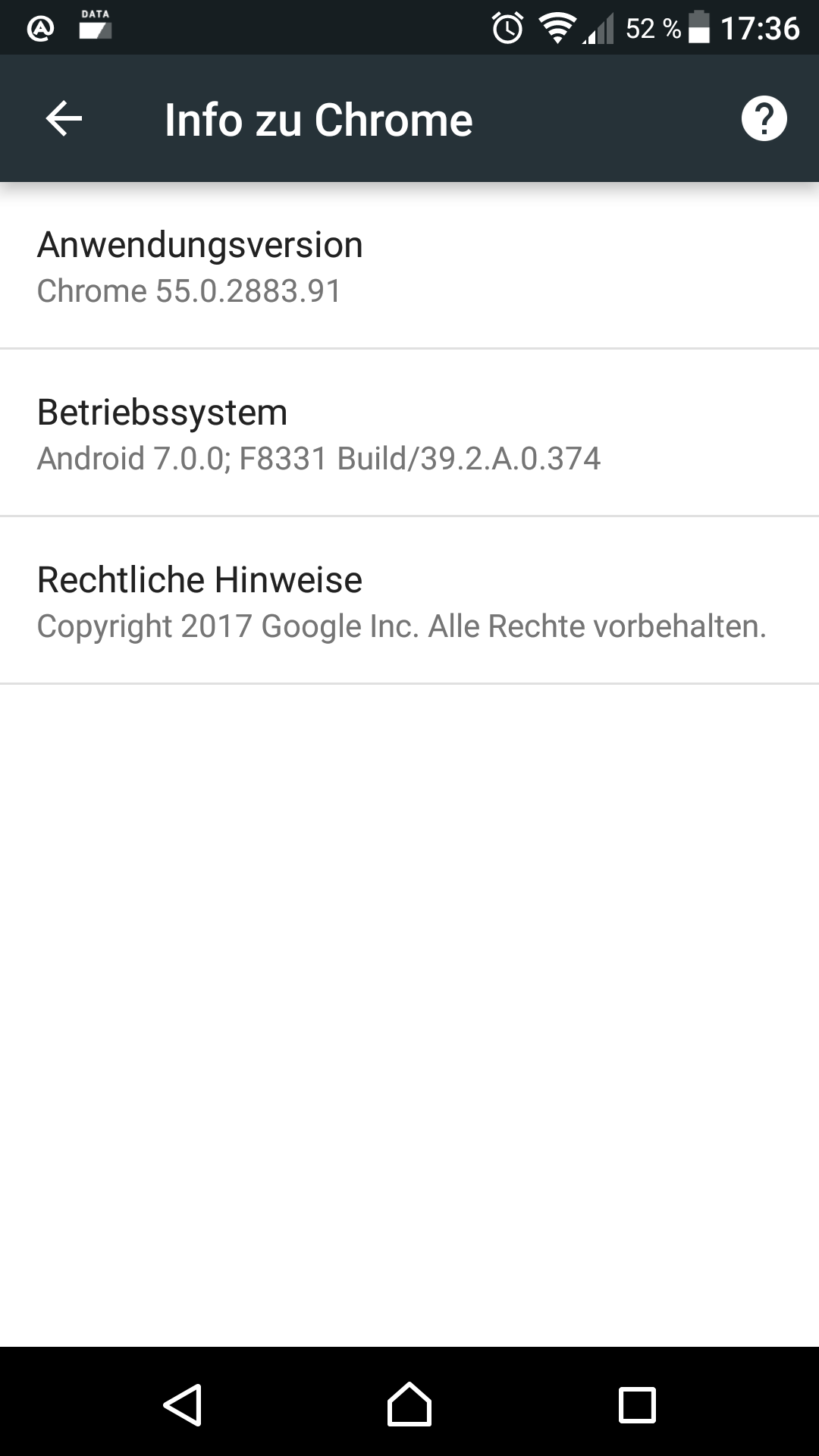Open Rechtliche Hinweise
The image size is (819, 1456).
click(x=409, y=601)
